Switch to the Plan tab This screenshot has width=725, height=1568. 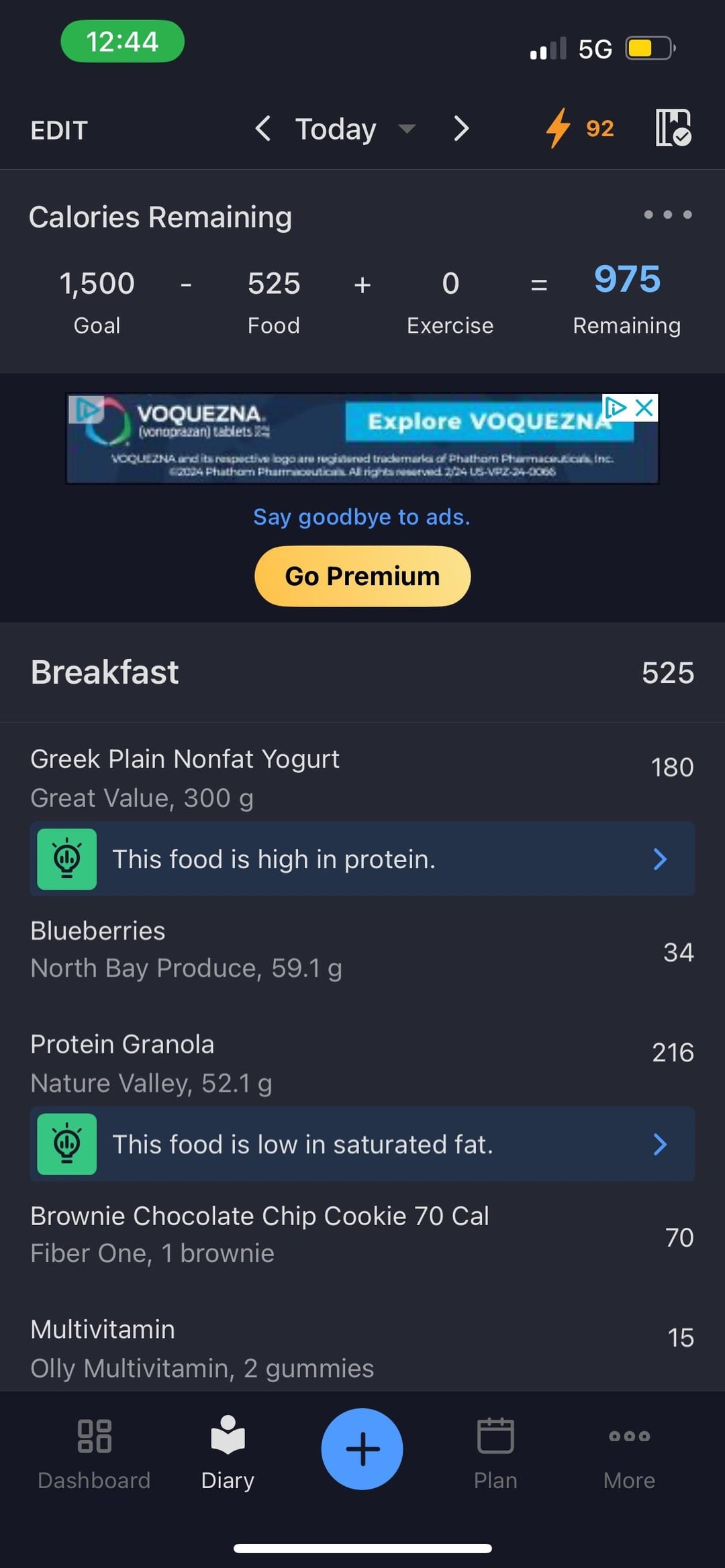[495, 1449]
